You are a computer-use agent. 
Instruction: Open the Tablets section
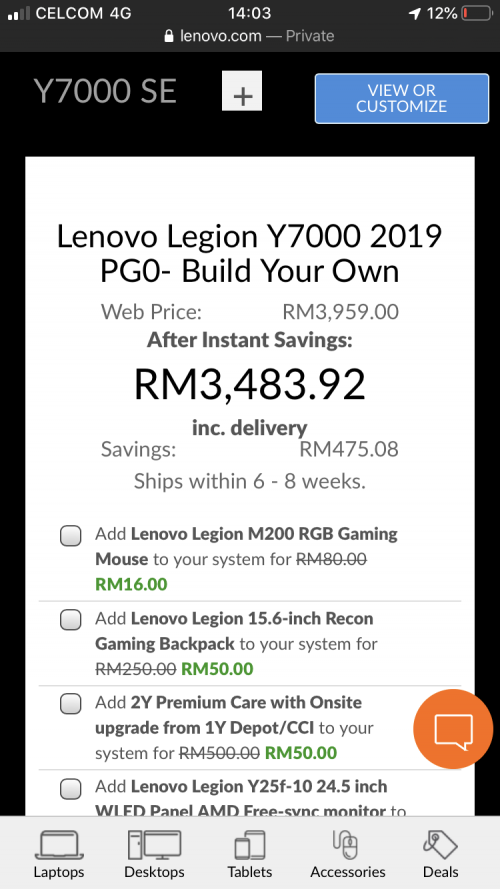pos(250,854)
